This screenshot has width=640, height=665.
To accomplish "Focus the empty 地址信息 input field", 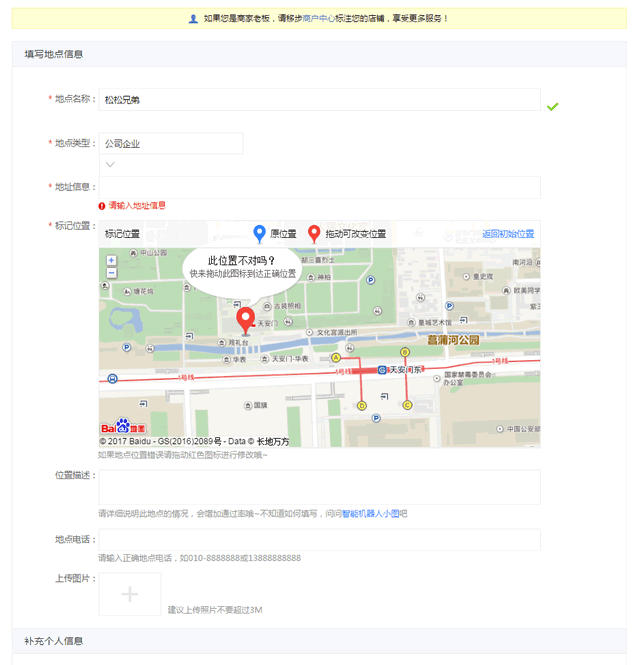I will tap(318, 187).
